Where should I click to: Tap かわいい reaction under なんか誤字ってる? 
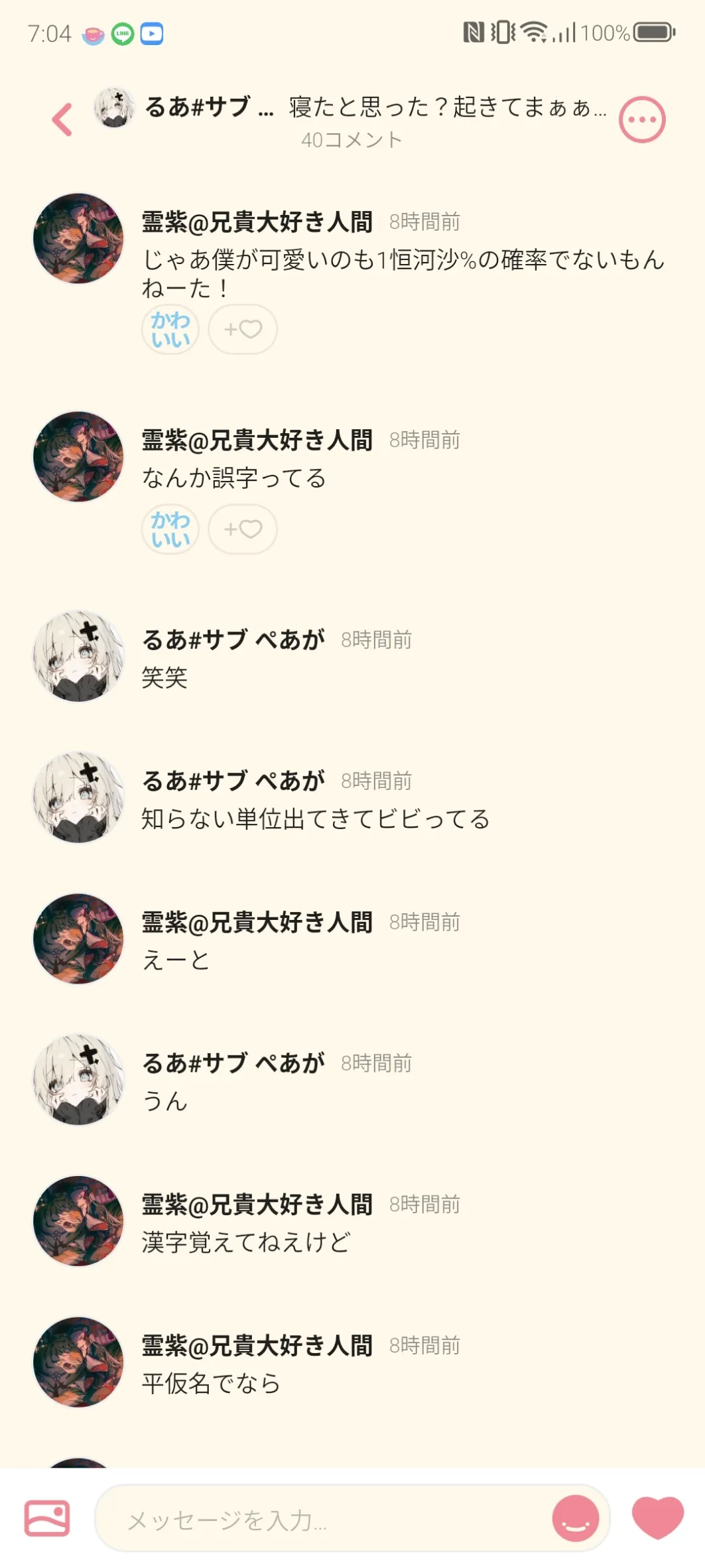170,529
